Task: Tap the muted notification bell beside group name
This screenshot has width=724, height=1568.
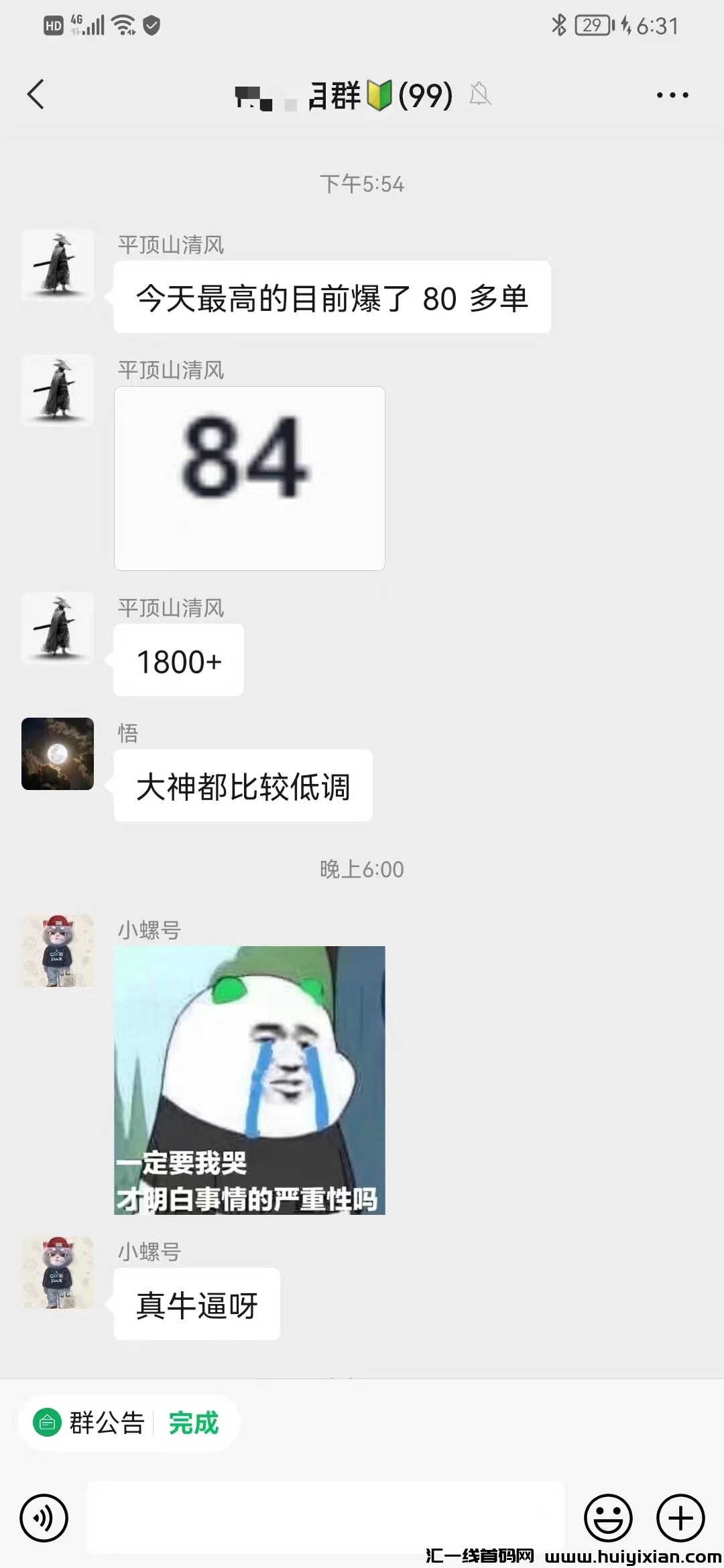Action: [x=480, y=94]
